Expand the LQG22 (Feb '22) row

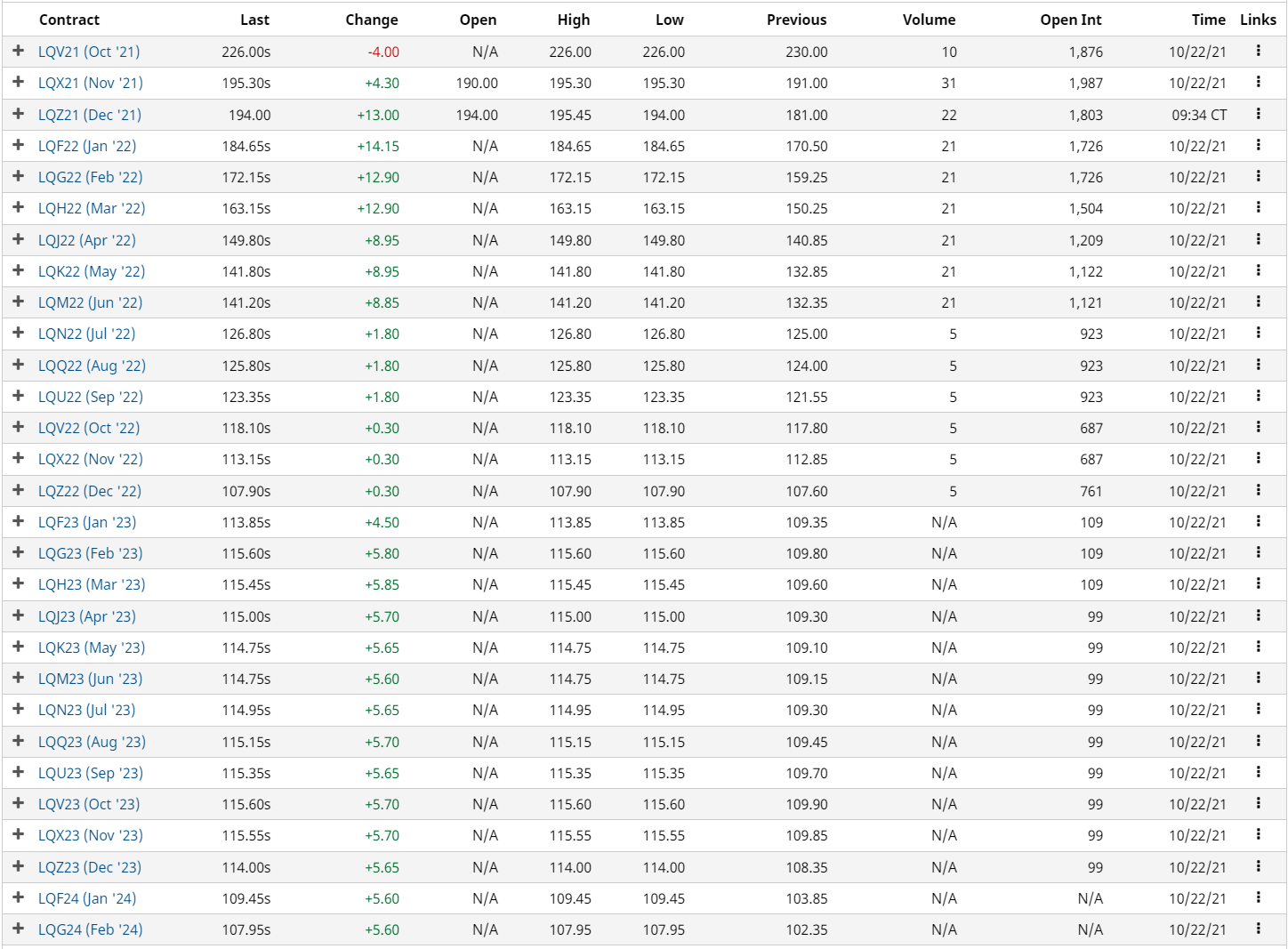18,176
